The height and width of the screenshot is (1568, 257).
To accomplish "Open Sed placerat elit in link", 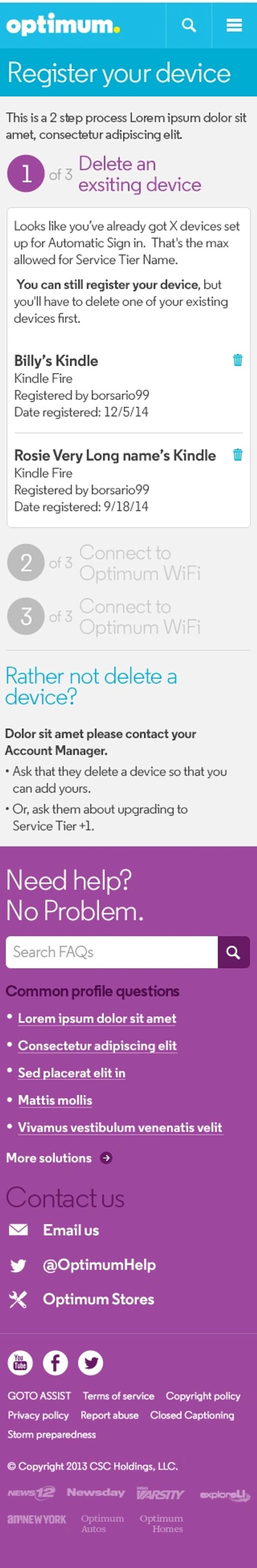I will tap(71, 1073).
